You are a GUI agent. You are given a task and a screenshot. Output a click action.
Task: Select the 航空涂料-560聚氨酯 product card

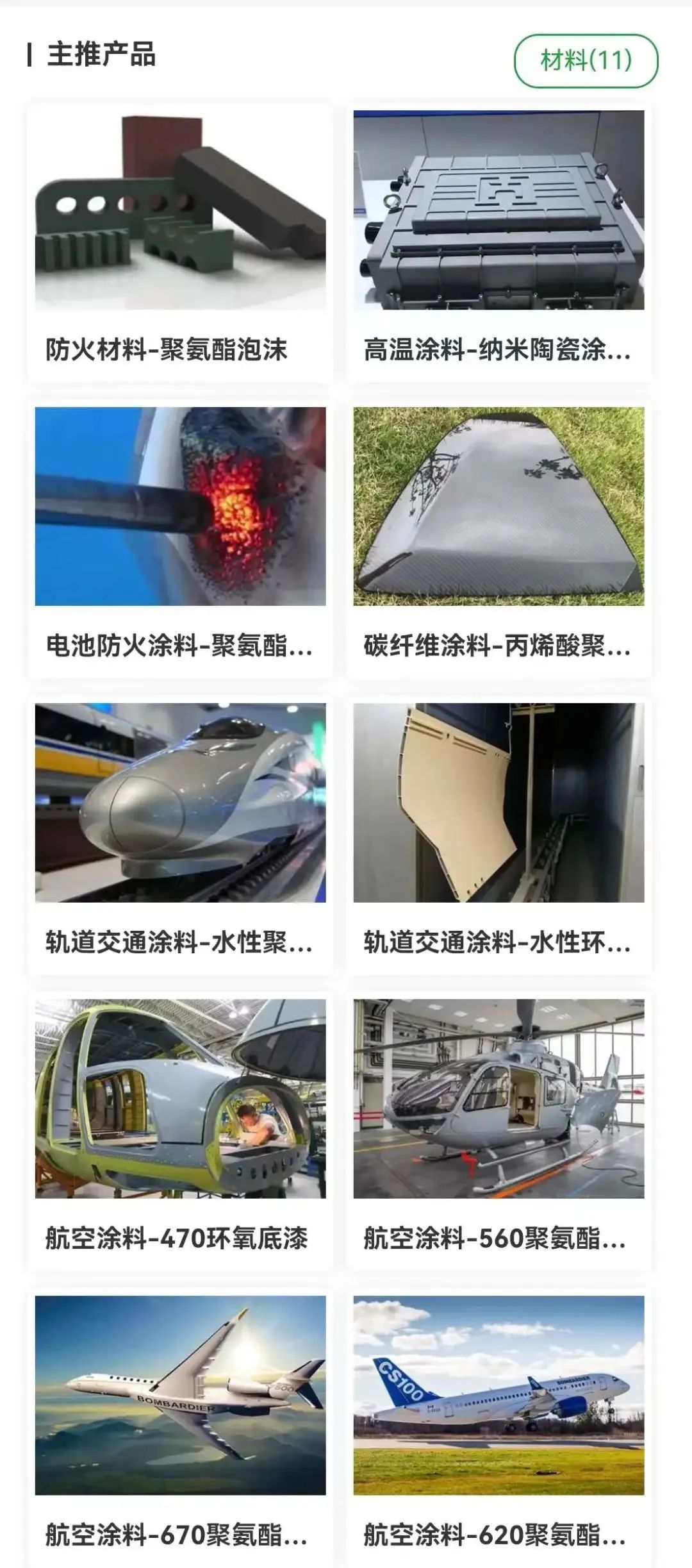[x=498, y=1131]
